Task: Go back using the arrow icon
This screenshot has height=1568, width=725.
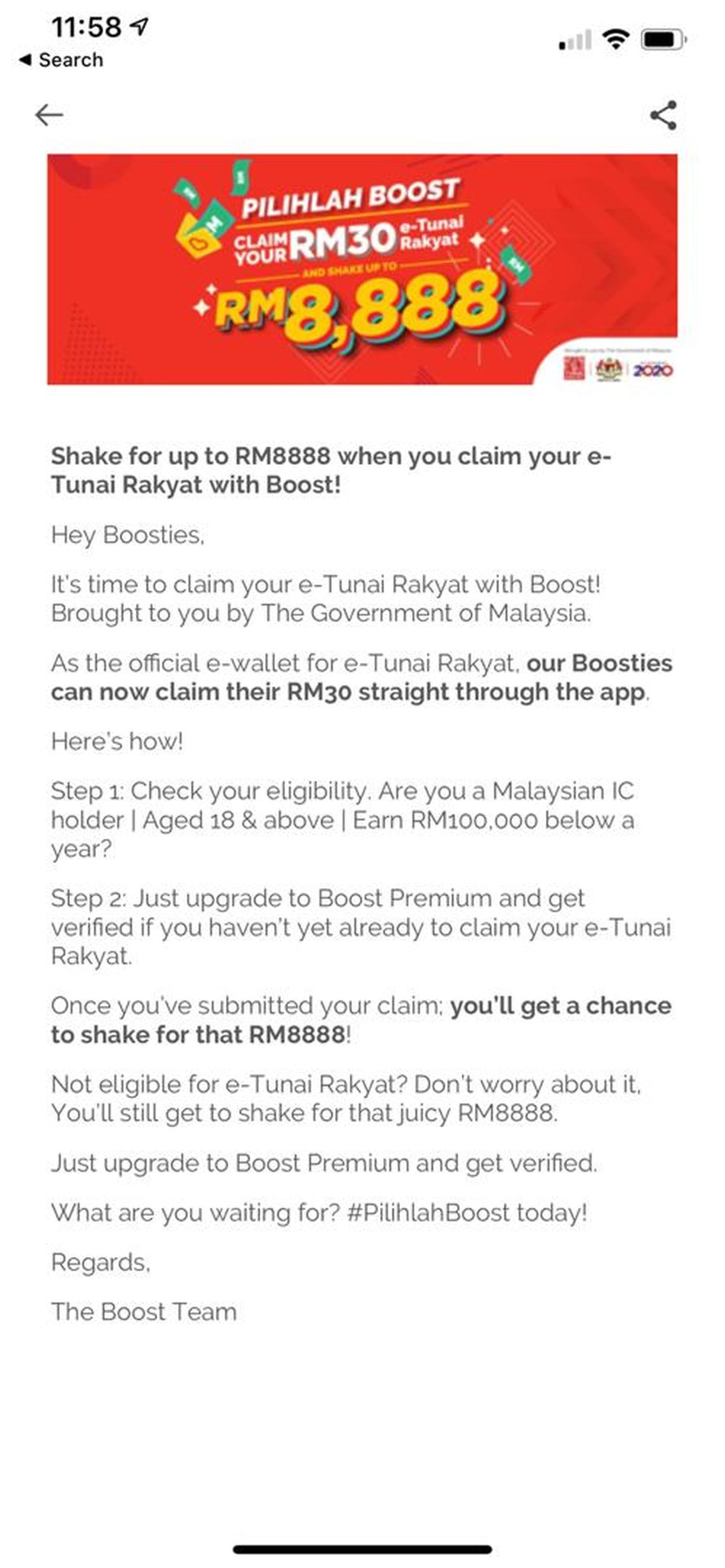Action: click(x=49, y=115)
